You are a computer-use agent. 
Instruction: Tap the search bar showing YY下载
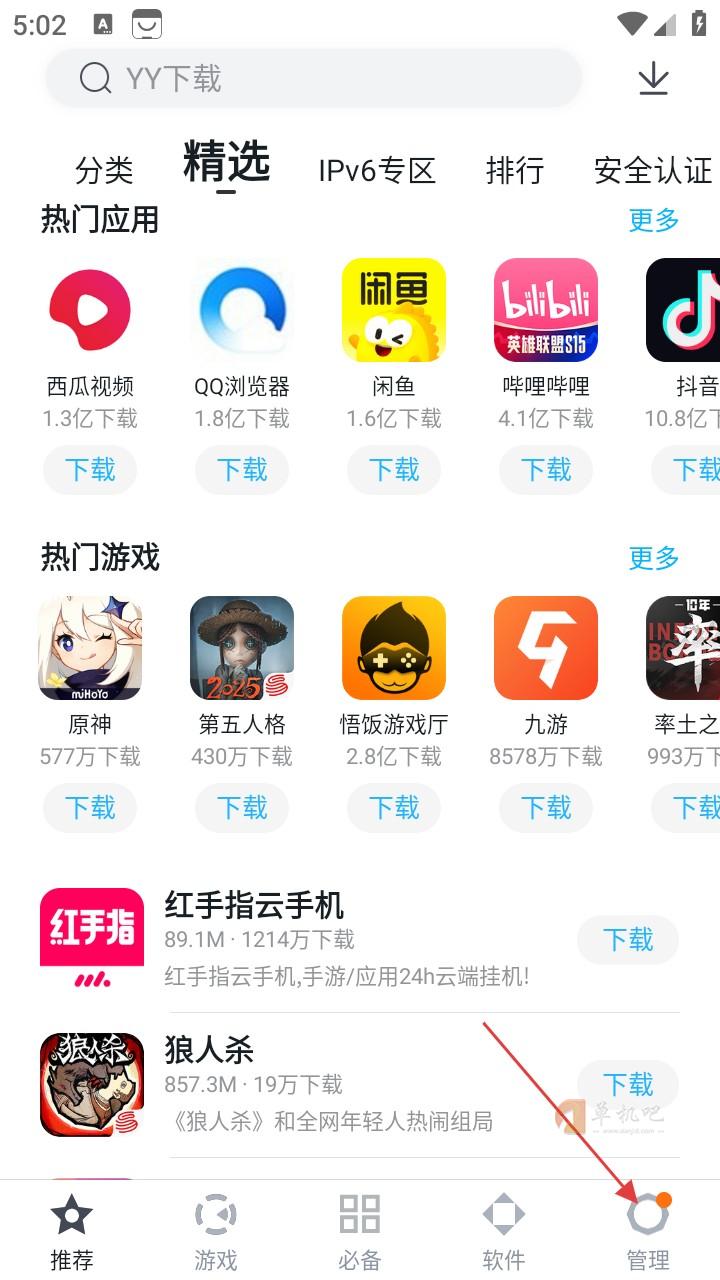tap(313, 79)
